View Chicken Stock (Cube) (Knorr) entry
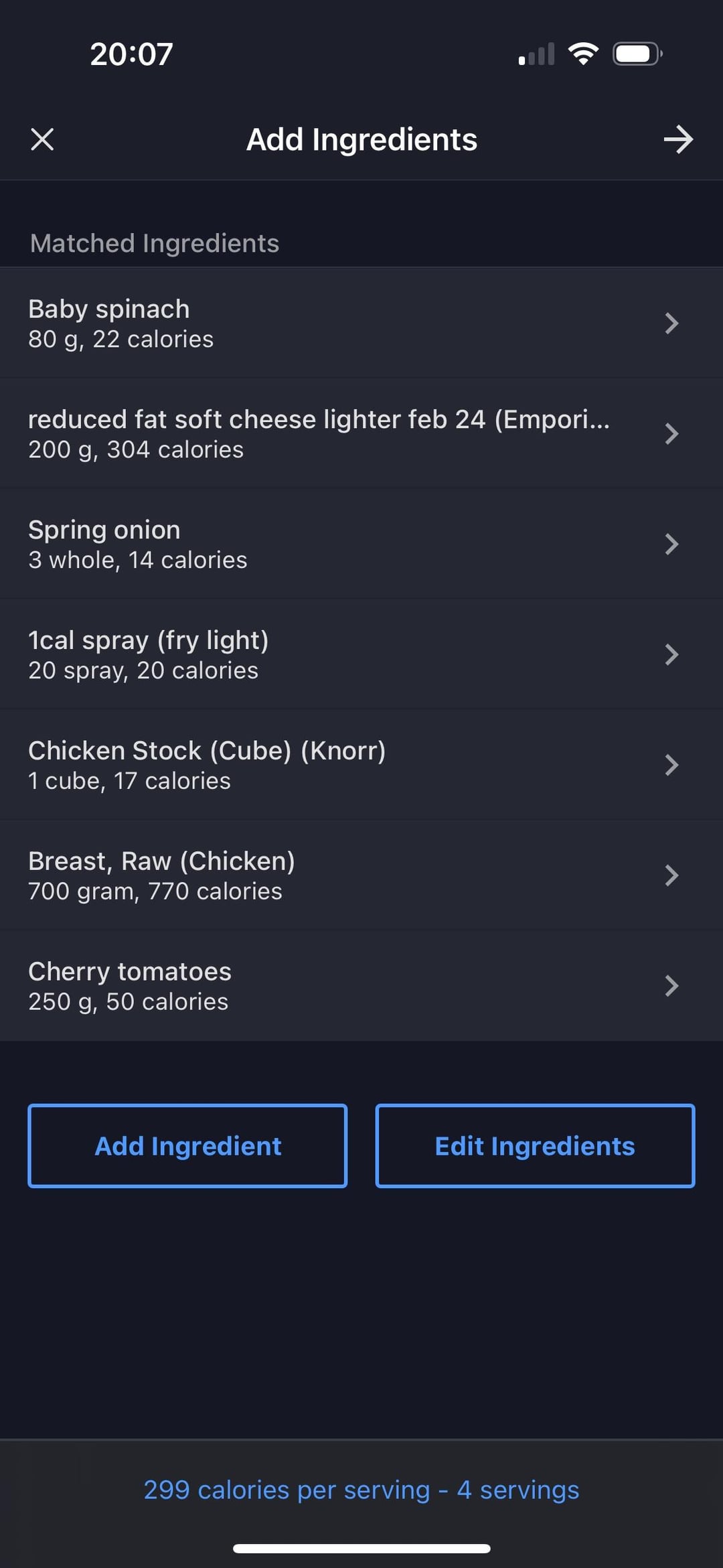 coord(361,765)
